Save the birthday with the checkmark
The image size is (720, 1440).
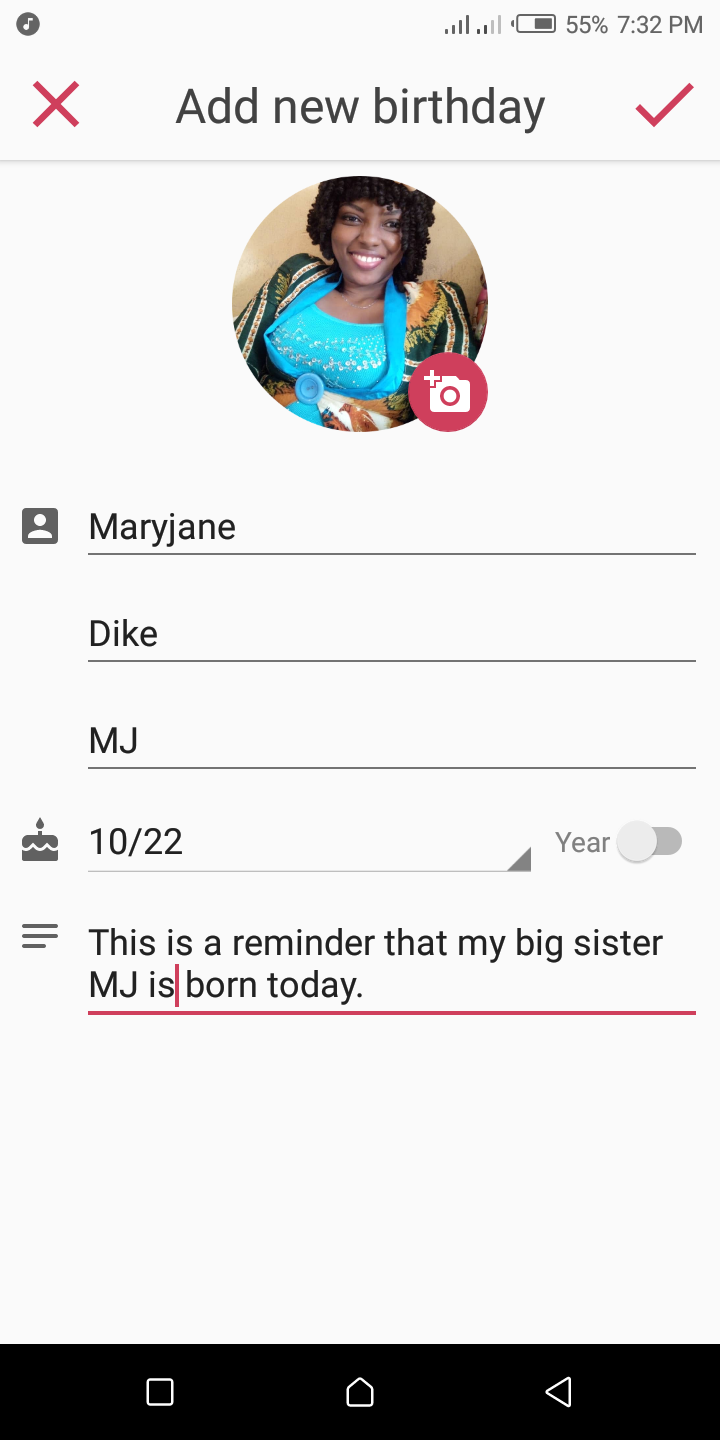pos(664,105)
